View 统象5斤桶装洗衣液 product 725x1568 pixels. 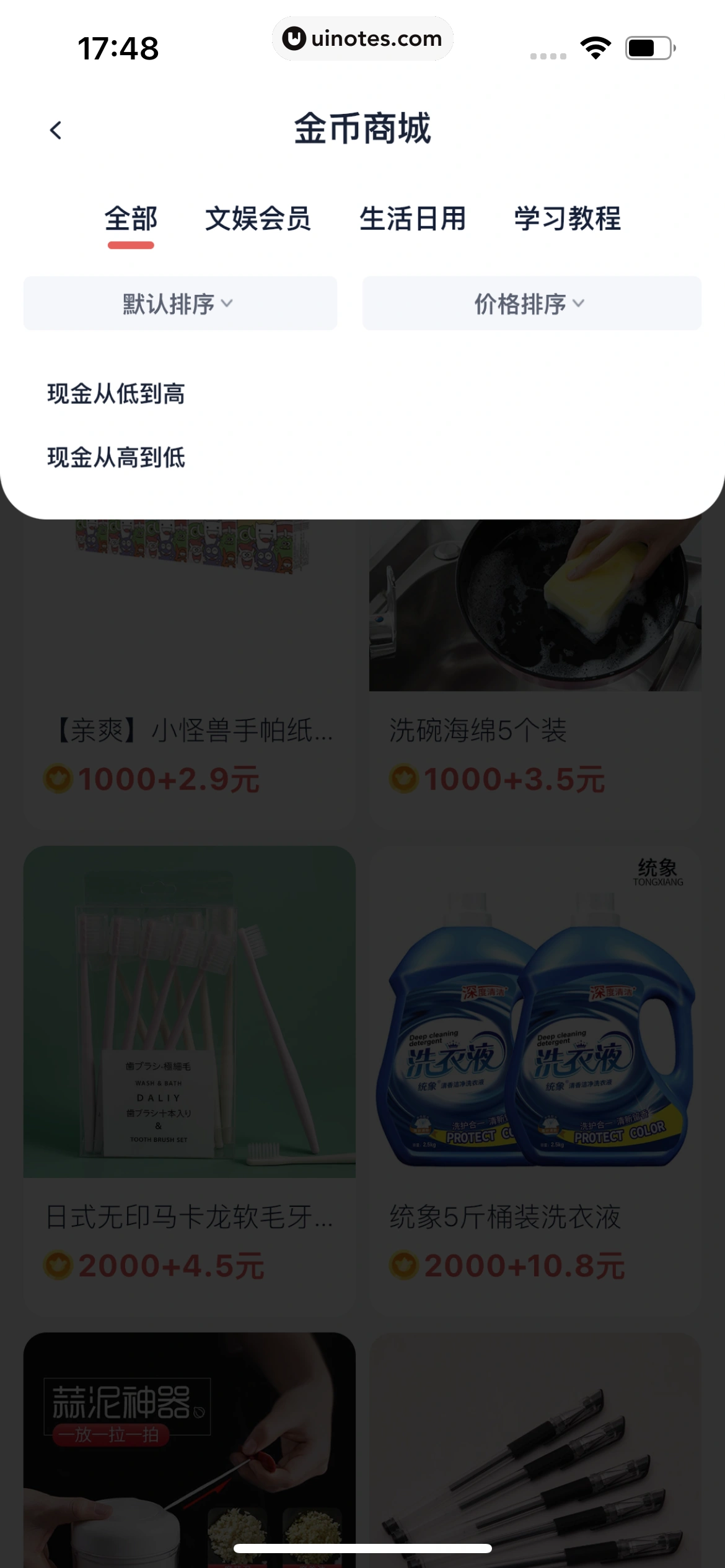pos(535,1053)
